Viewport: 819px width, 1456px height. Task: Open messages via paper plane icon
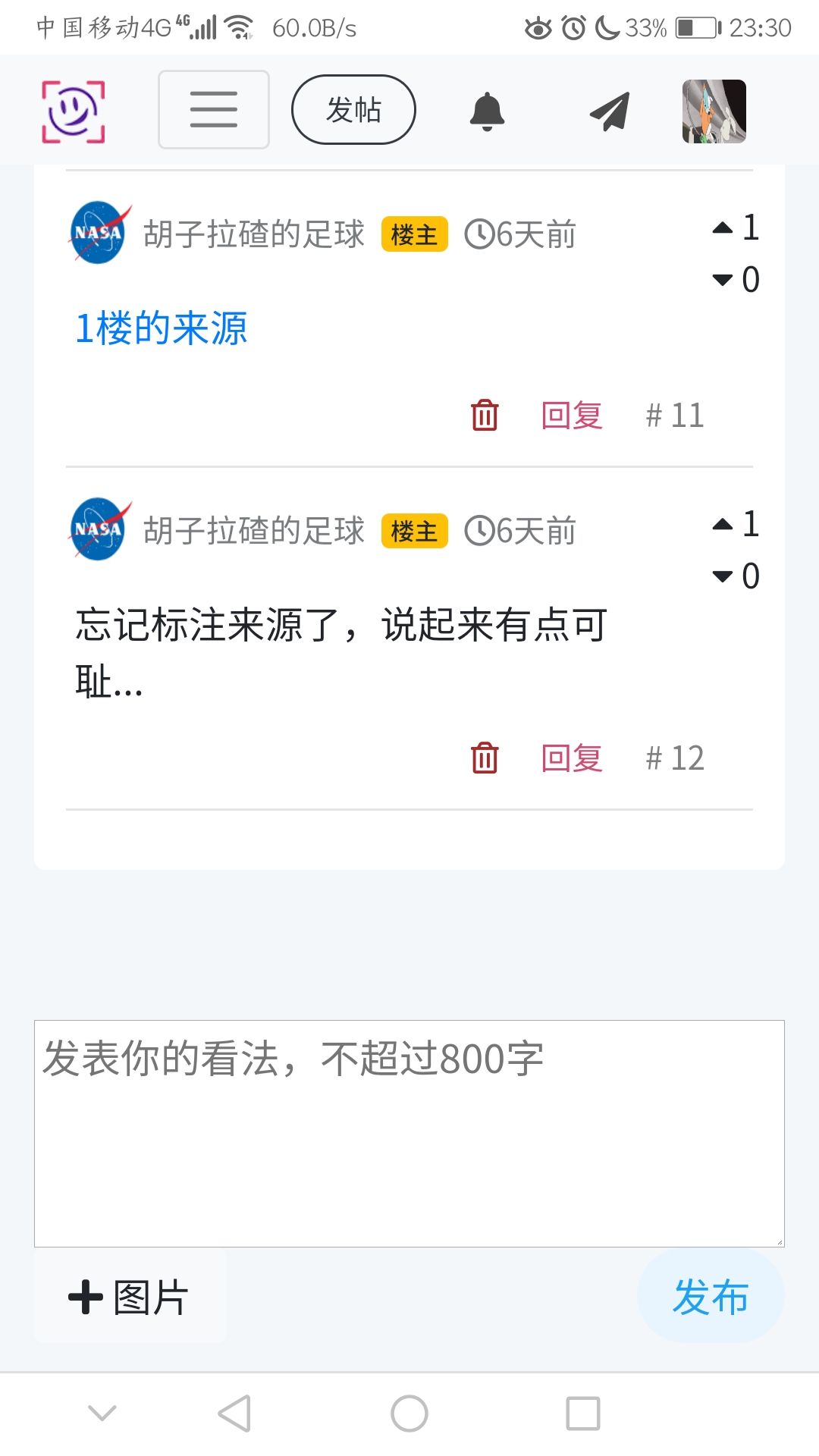610,111
